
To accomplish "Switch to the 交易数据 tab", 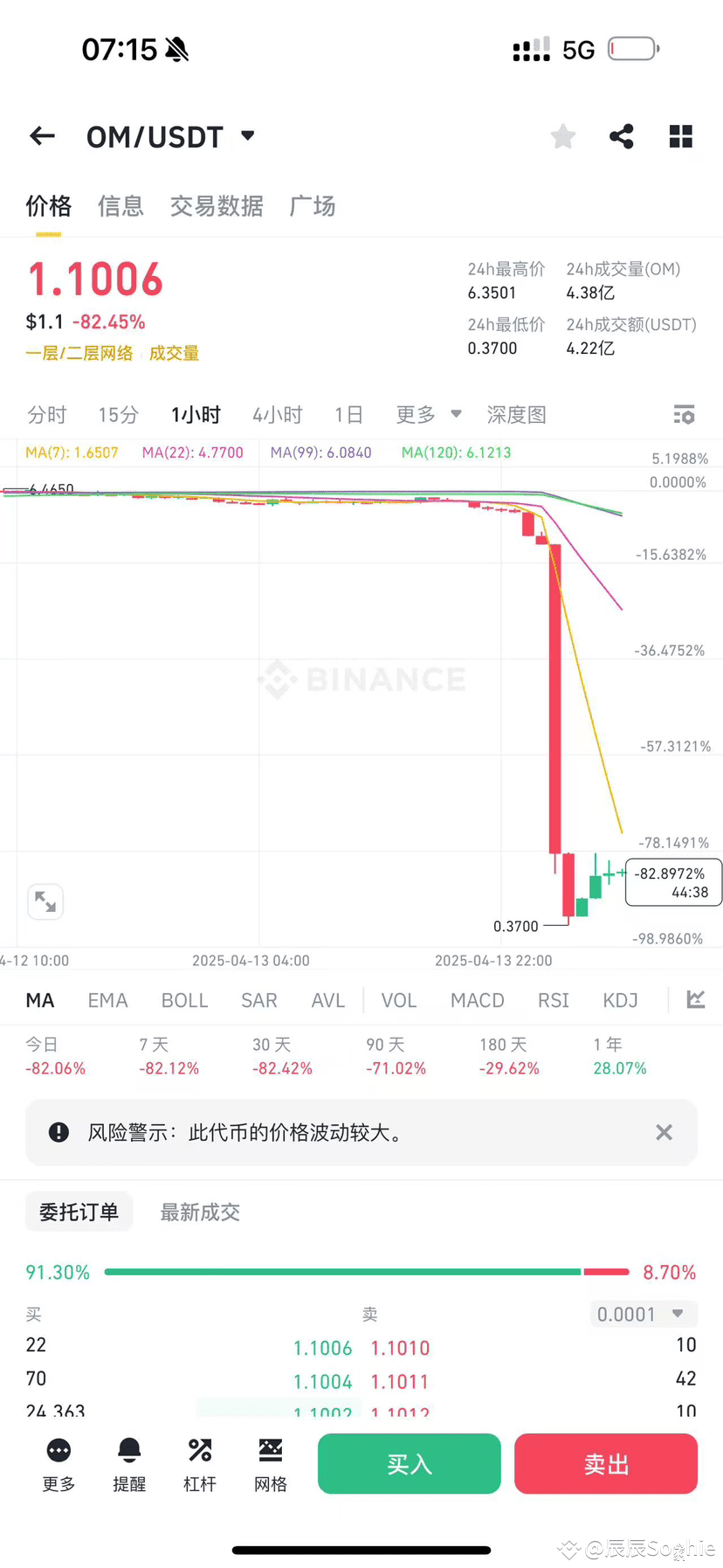I will pos(217,206).
